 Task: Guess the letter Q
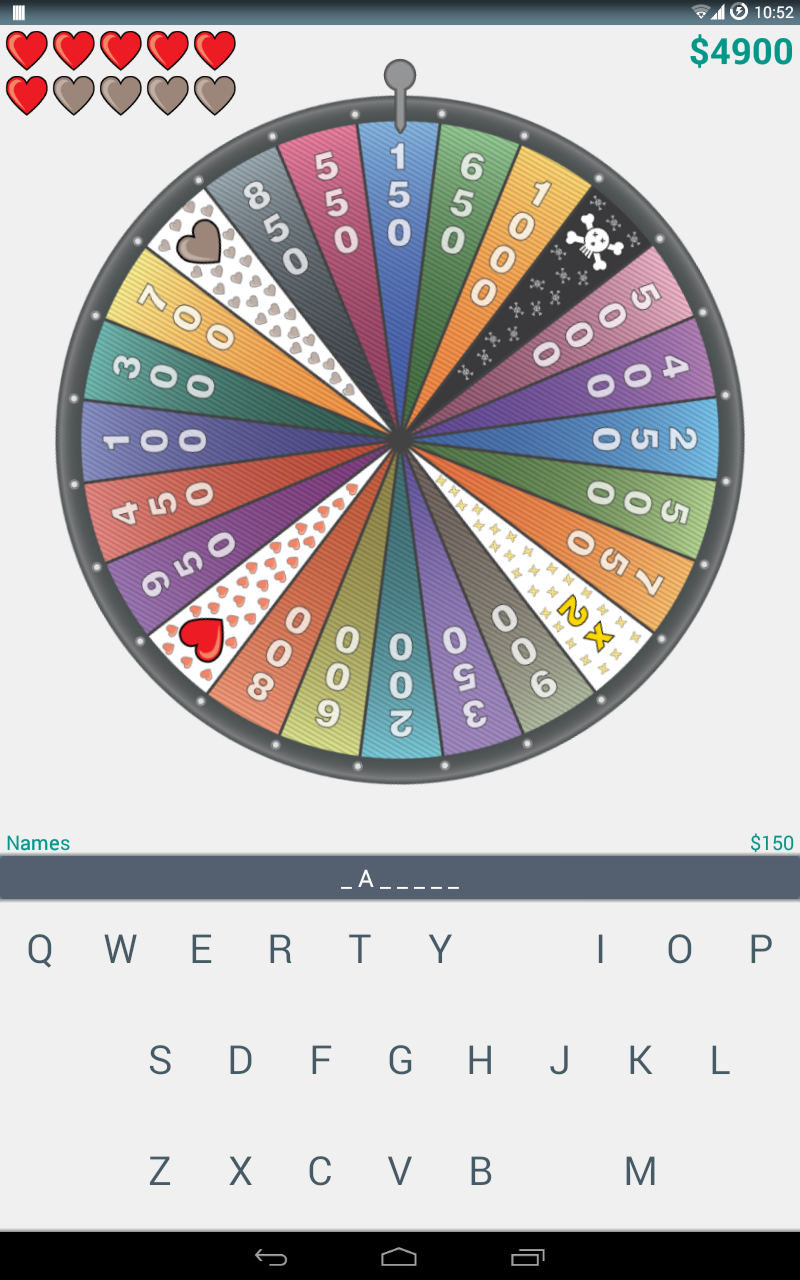pos(40,949)
